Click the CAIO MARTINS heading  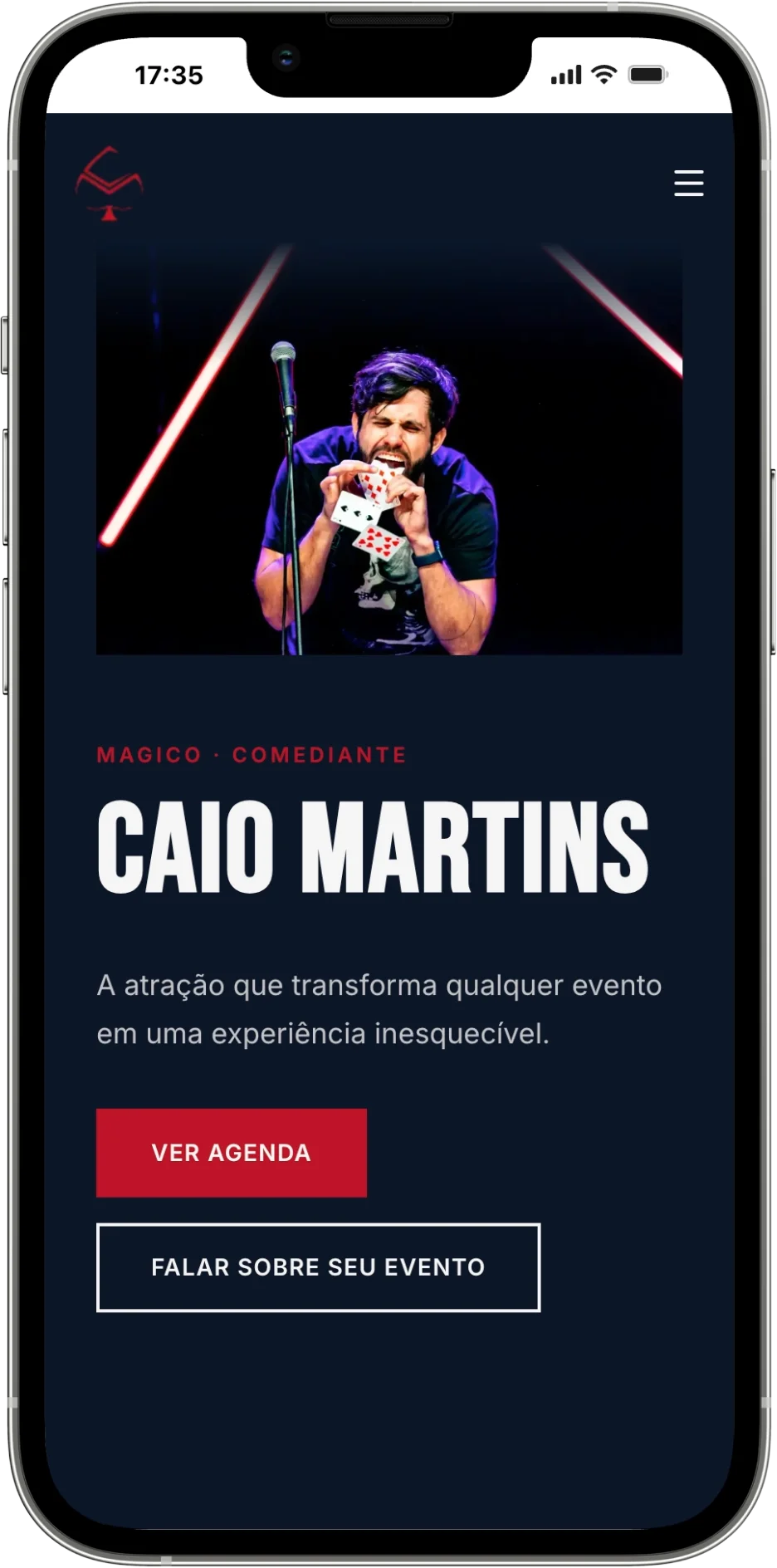coord(374,847)
